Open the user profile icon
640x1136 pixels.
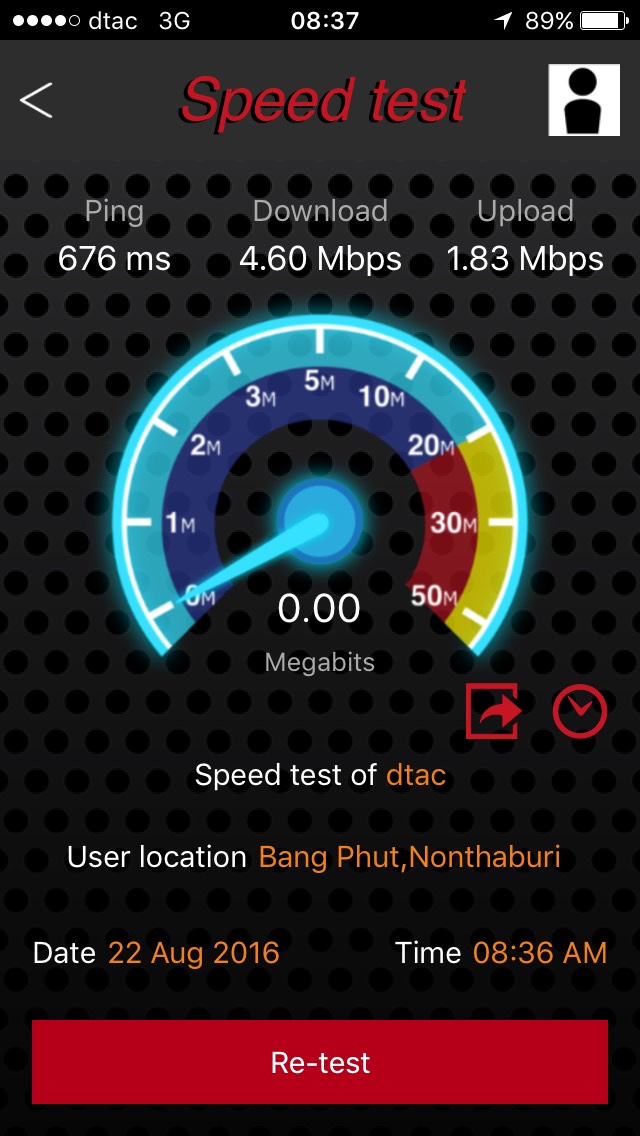[585, 100]
